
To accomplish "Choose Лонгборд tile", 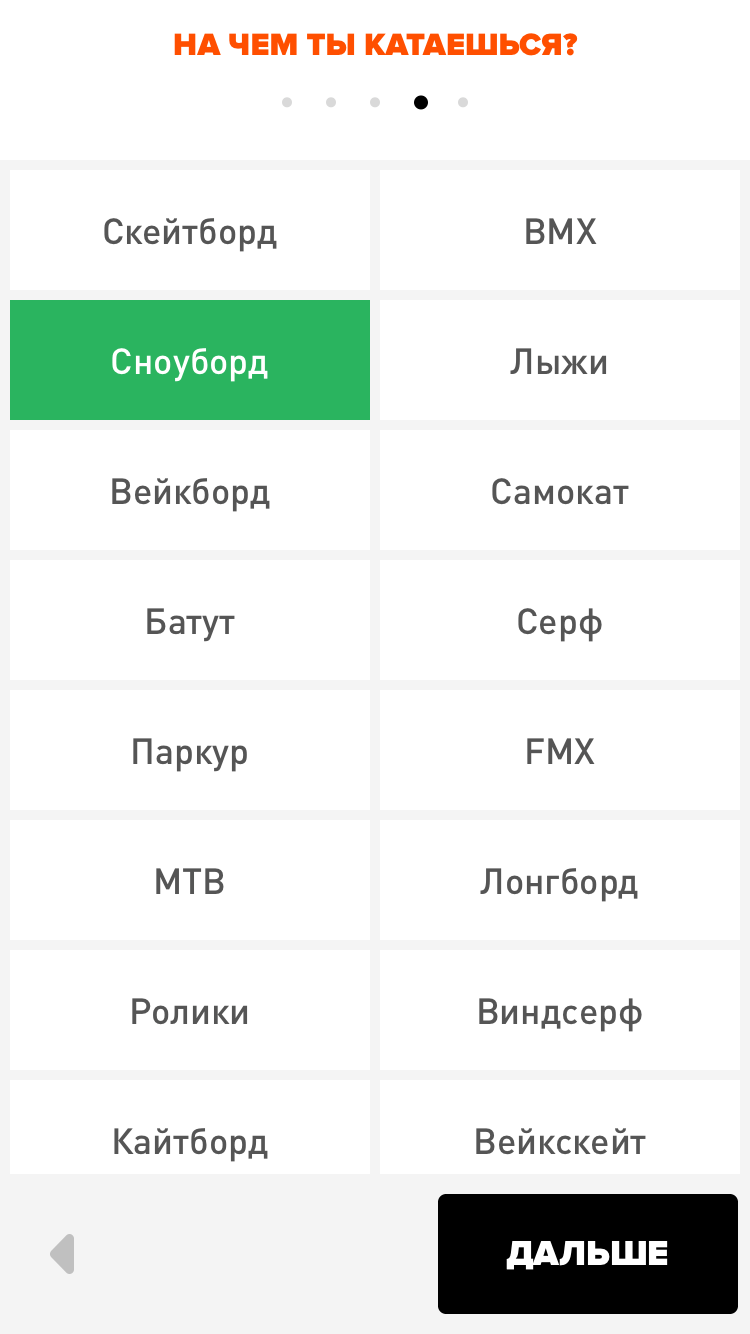I will click(560, 880).
